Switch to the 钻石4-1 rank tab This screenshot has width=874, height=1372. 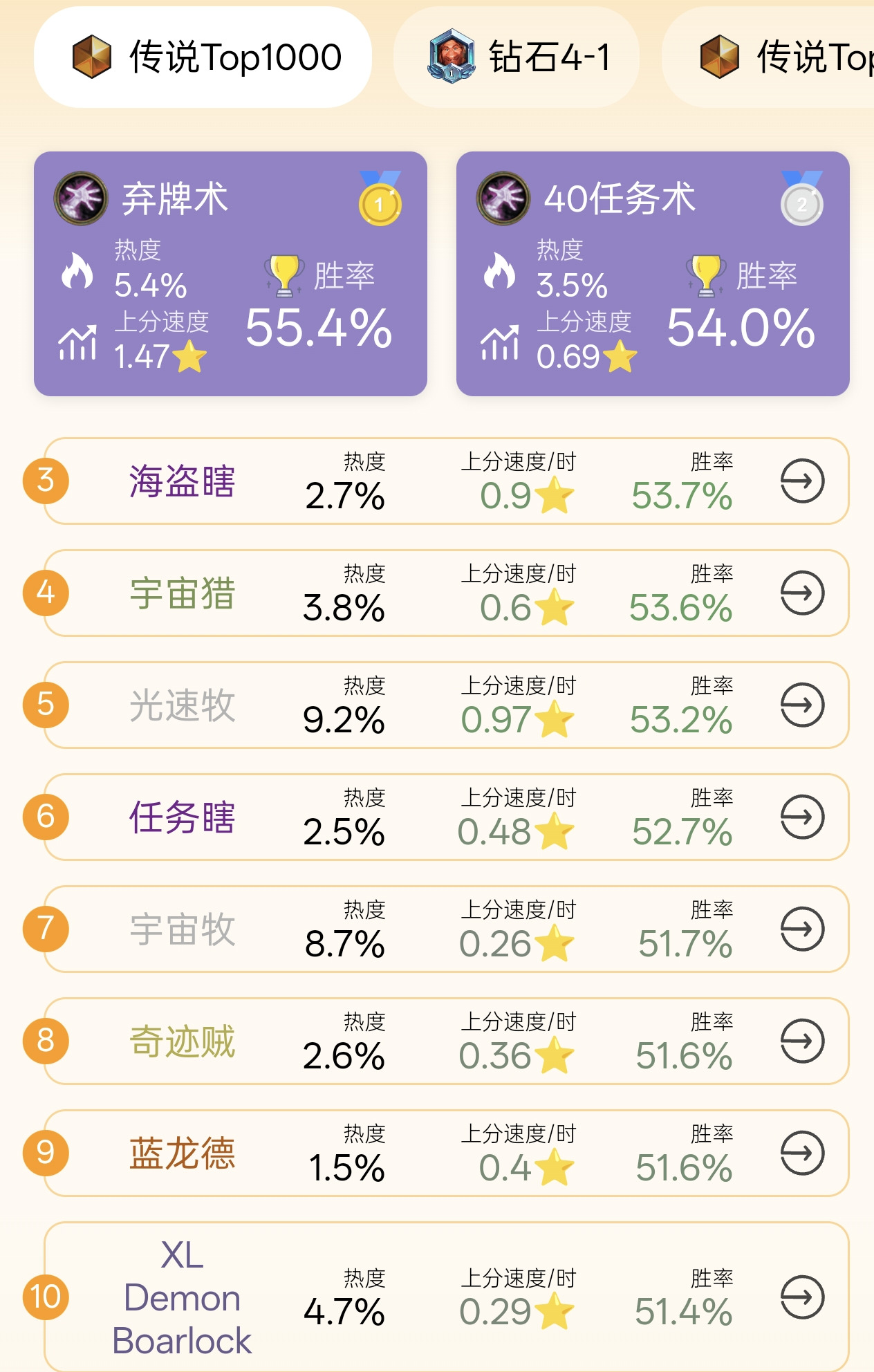click(517, 57)
